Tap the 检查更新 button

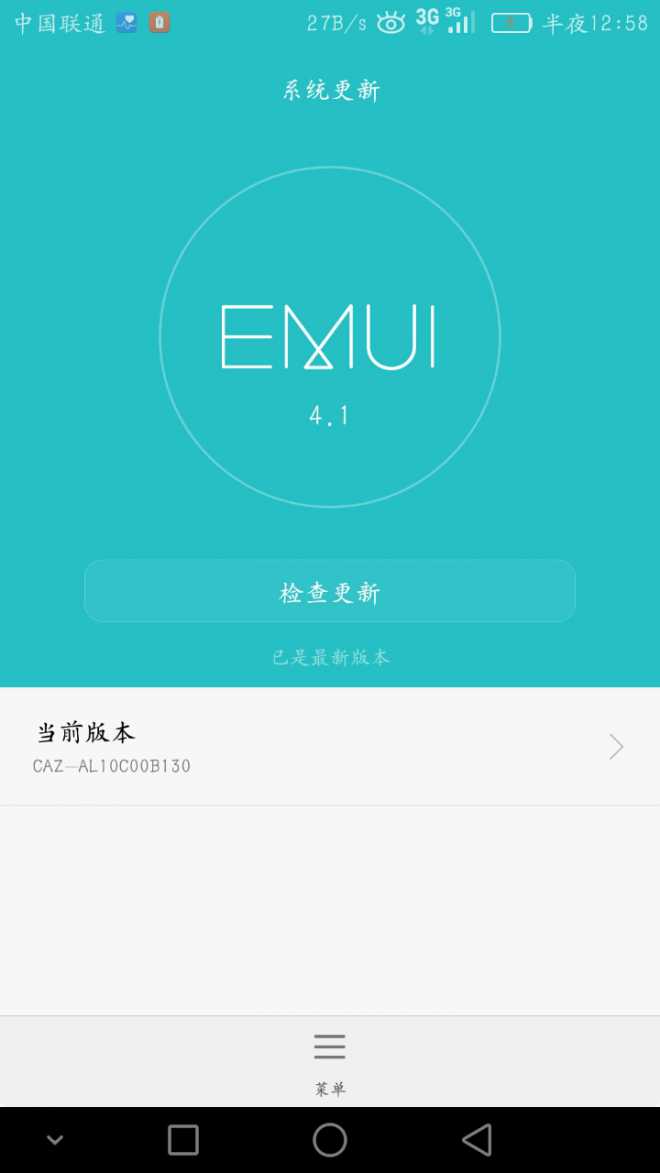coord(330,592)
